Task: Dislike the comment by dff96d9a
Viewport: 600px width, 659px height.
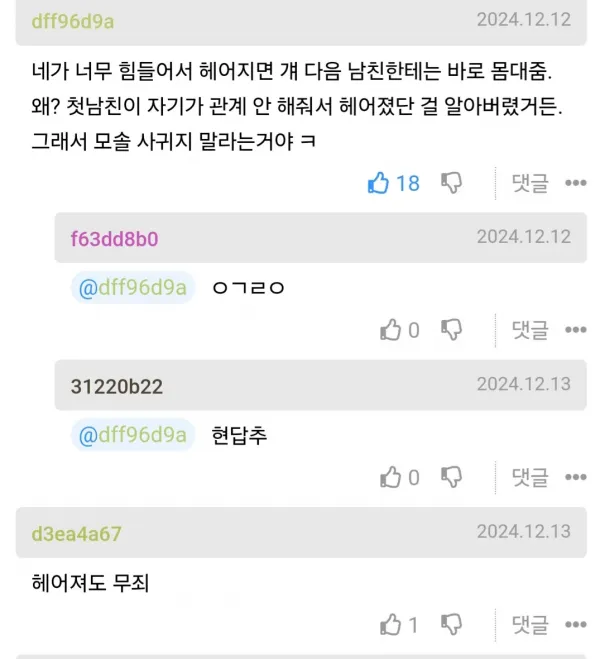Action: [x=452, y=183]
